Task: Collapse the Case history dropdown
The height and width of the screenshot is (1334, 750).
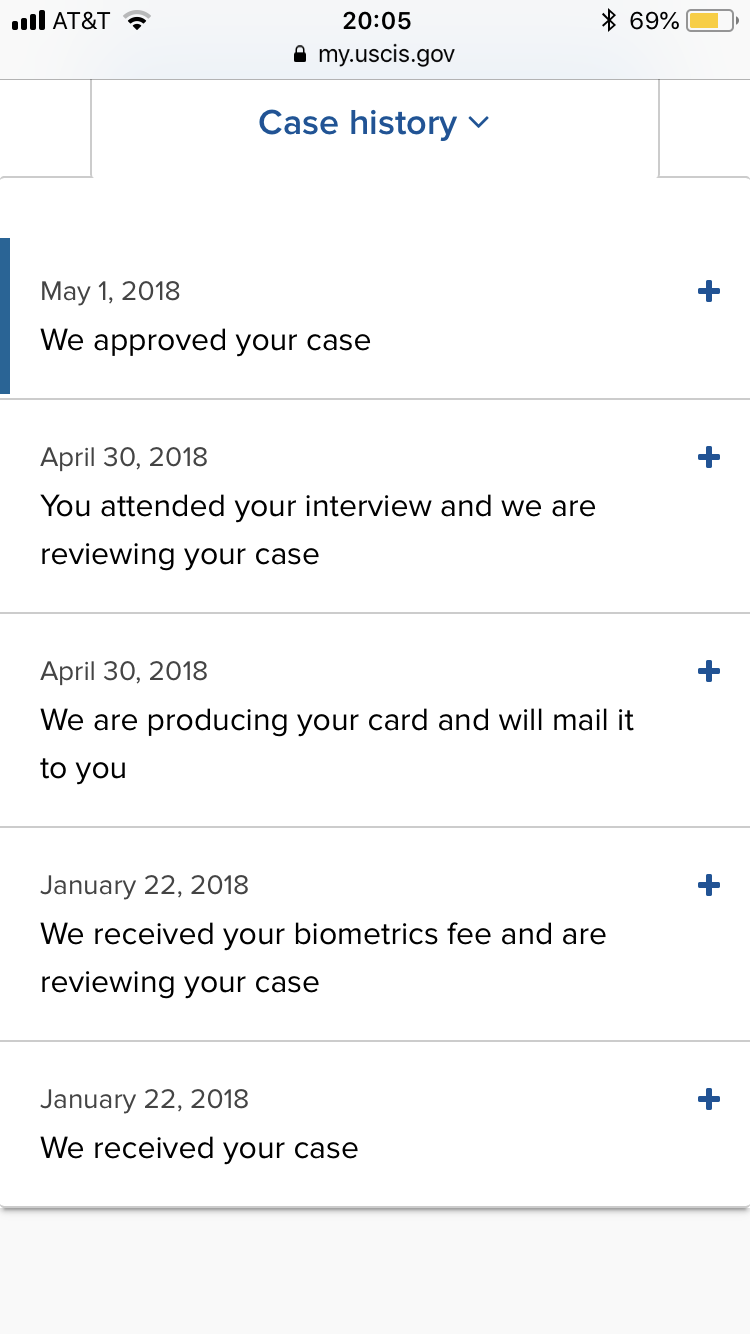Action: [x=374, y=123]
